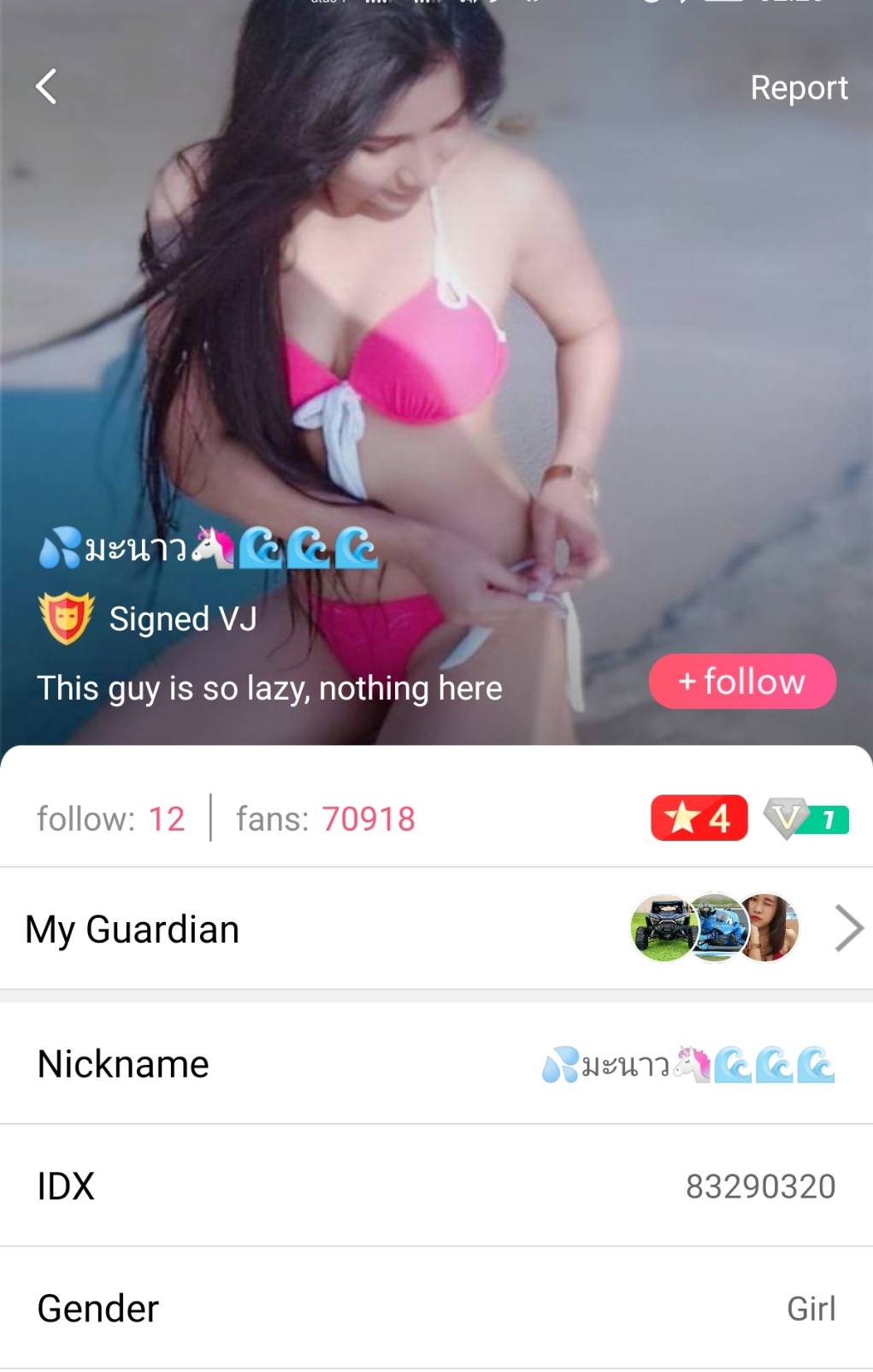Screen dimensions: 873x1372
Task: Go back using the top-left arrow
Action: click(x=46, y=86)
